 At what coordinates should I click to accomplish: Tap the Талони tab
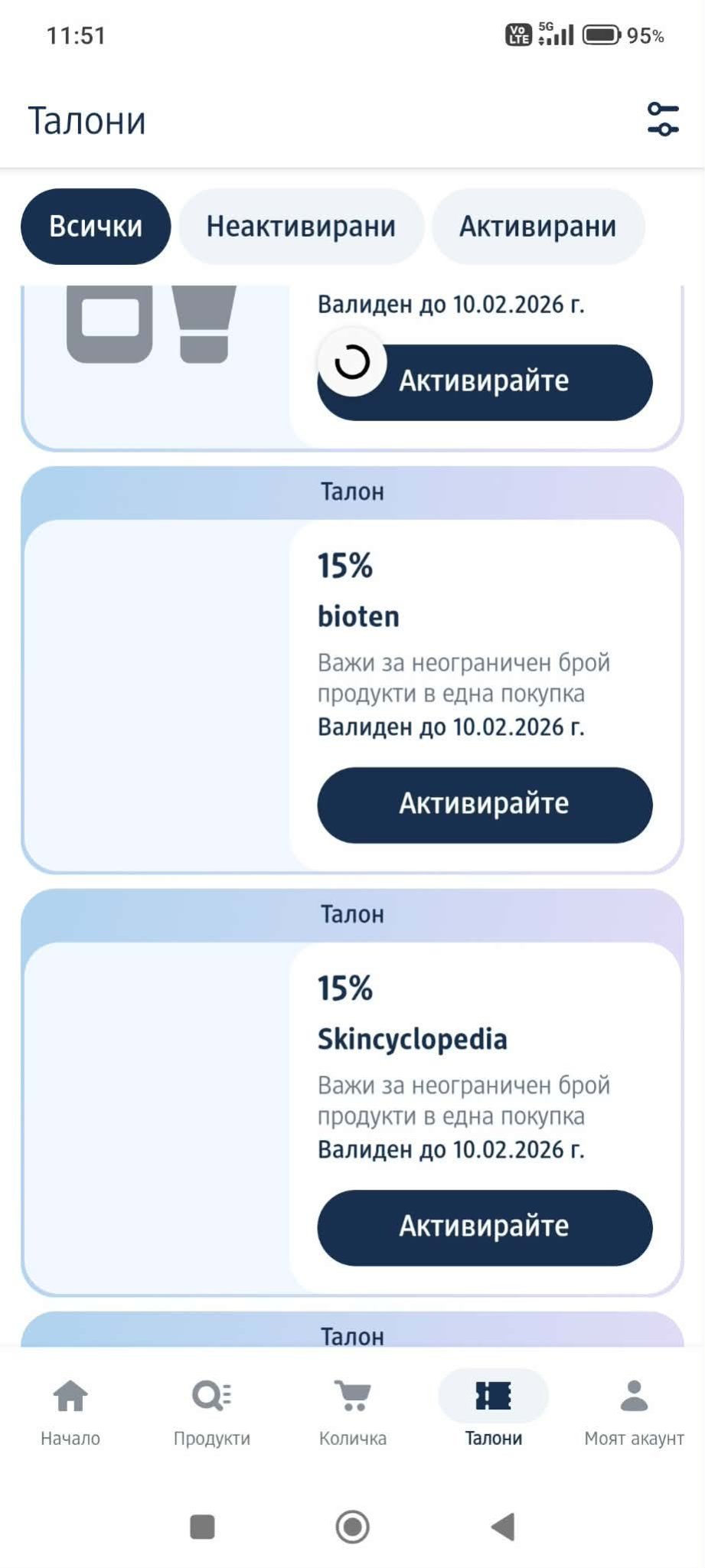pyautogui.click(x=494, y=1412)
